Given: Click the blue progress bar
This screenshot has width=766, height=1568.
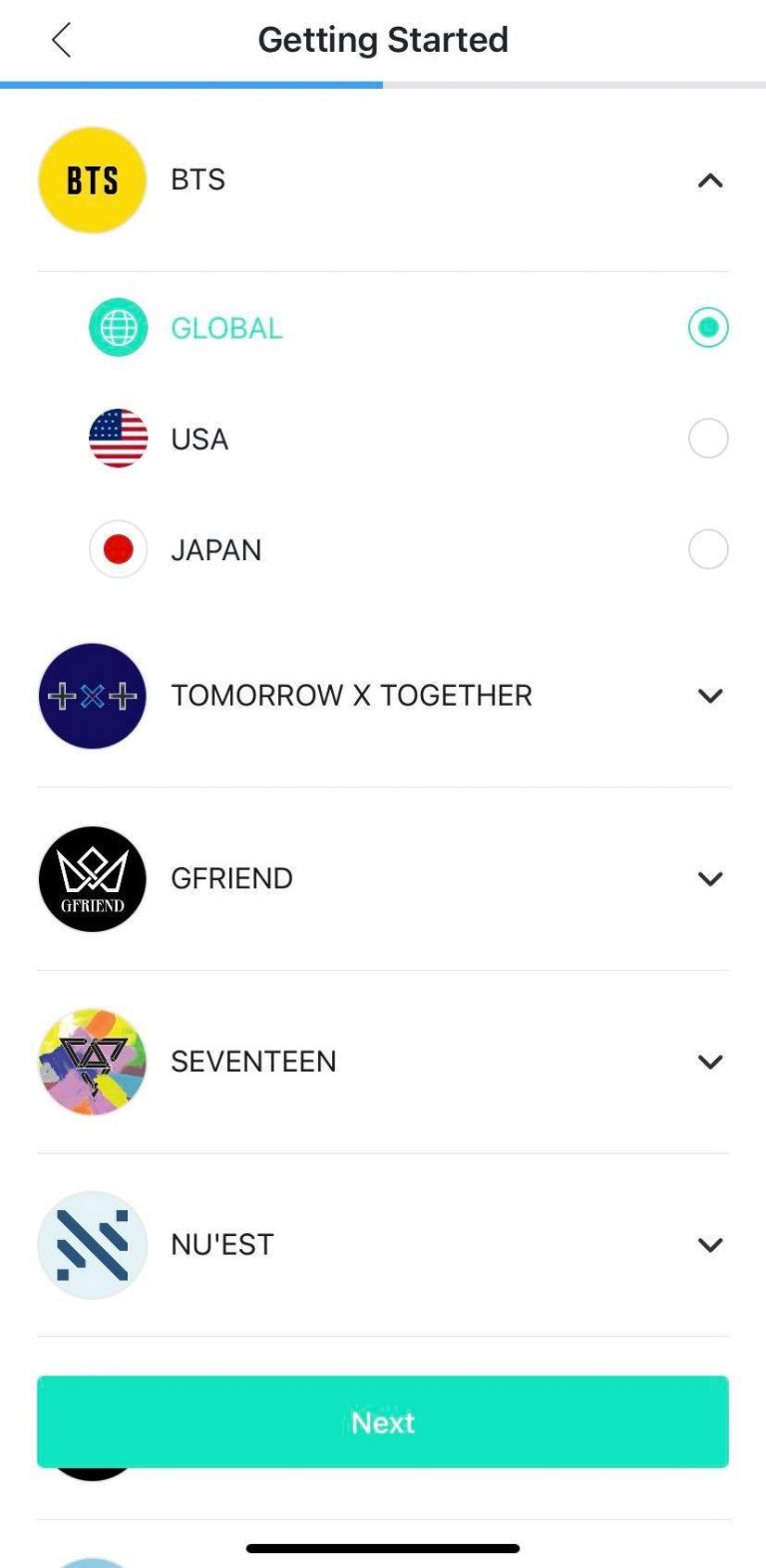Looking at the screenshot, I should (x=191, y=84).
